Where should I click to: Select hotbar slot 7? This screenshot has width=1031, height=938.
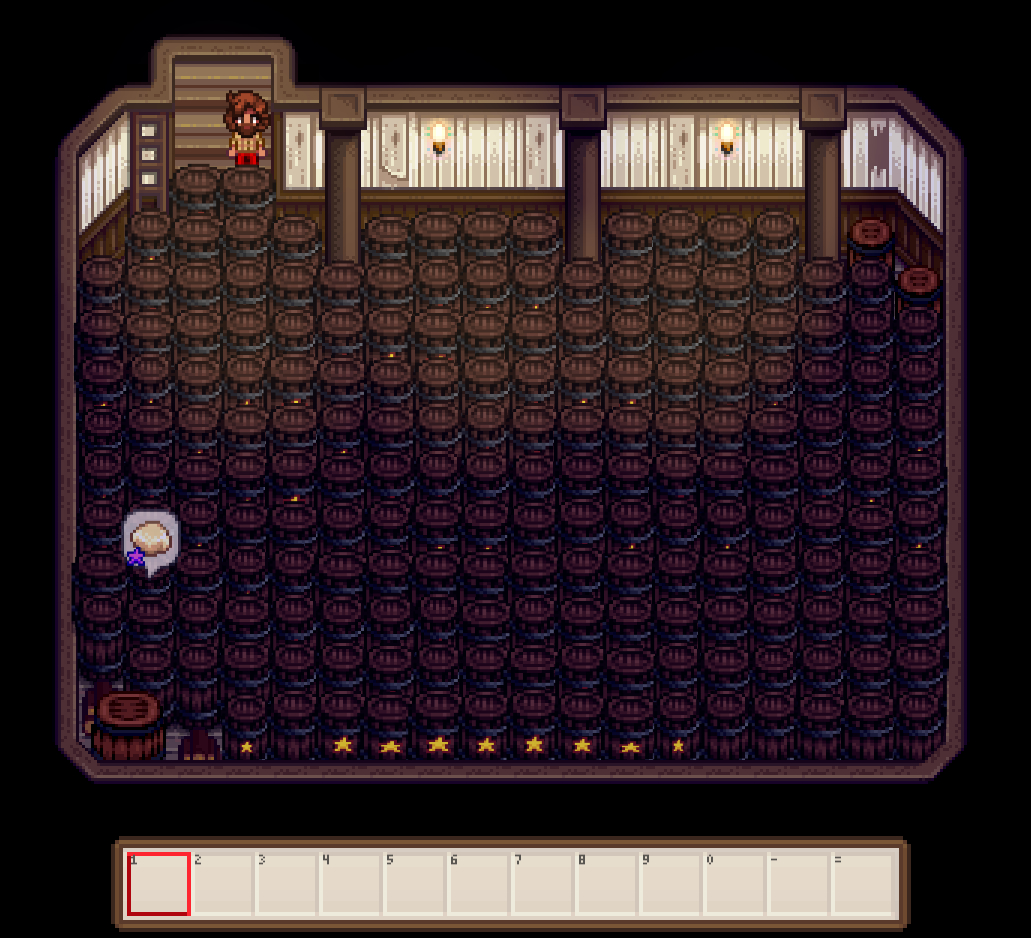542,883
